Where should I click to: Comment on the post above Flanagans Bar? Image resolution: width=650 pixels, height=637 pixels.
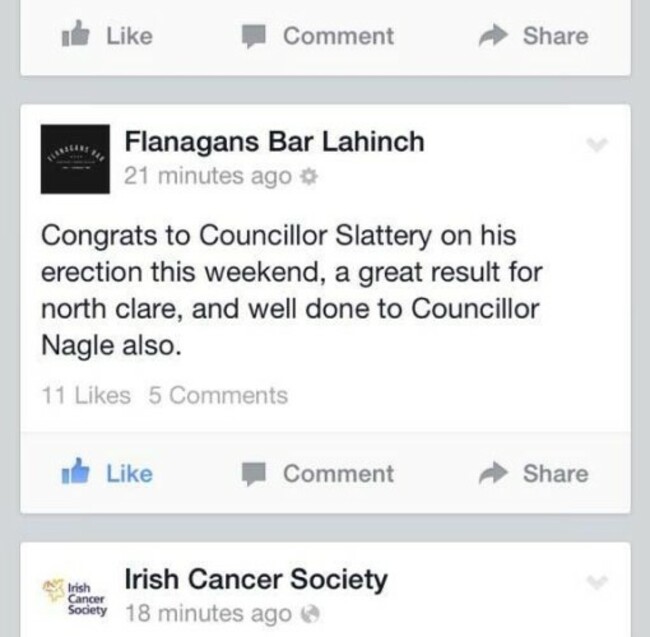click(320, 36)
